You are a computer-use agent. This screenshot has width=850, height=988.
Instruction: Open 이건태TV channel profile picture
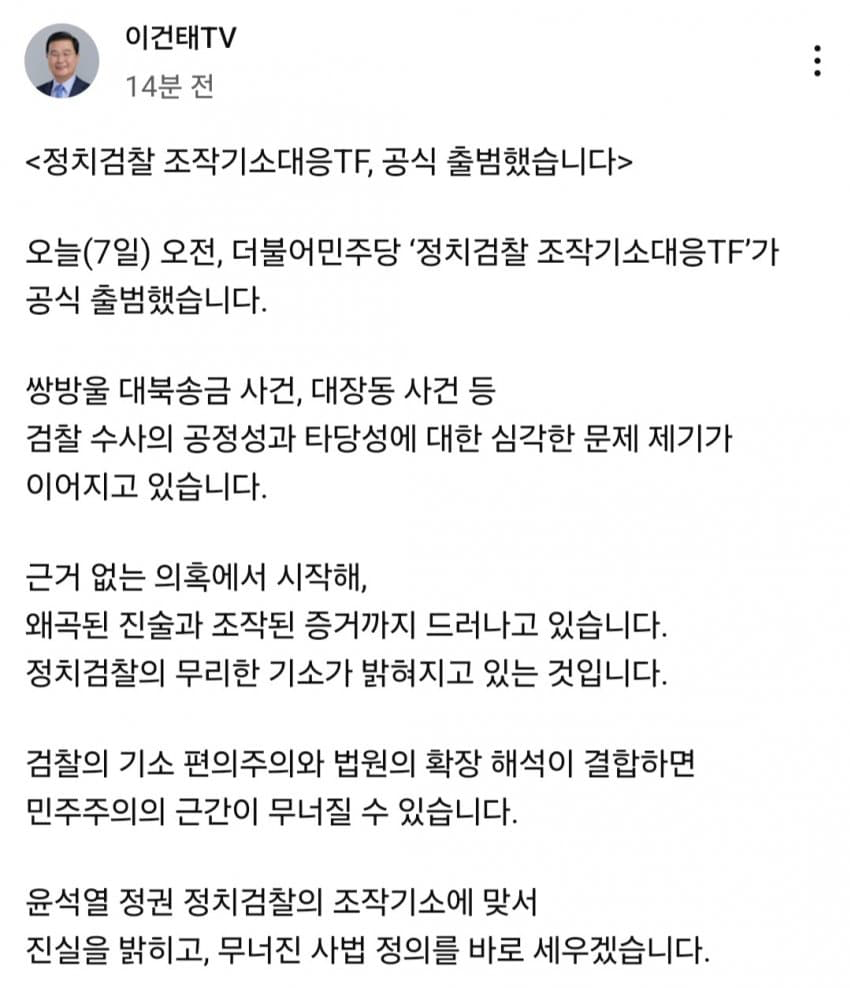tap(61, 60)
